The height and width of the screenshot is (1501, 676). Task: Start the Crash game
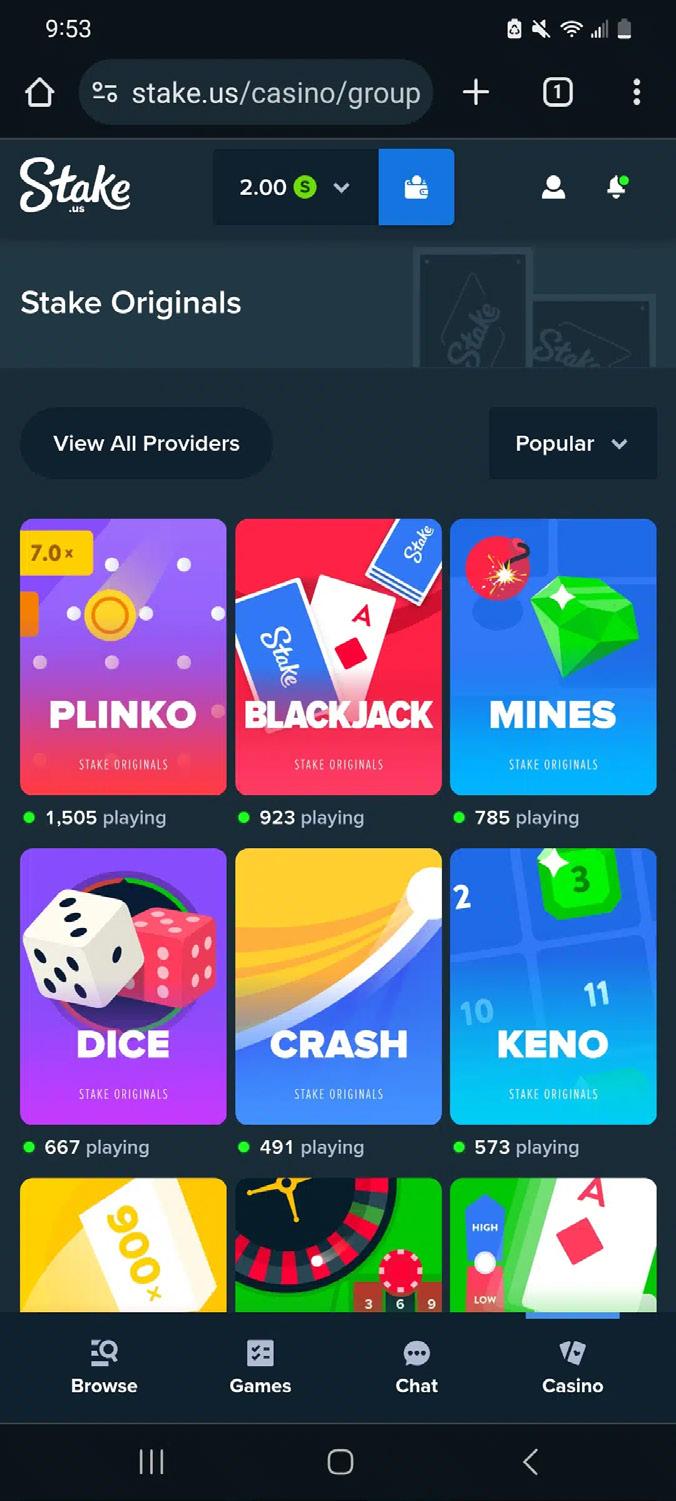(x=338, y=986)
